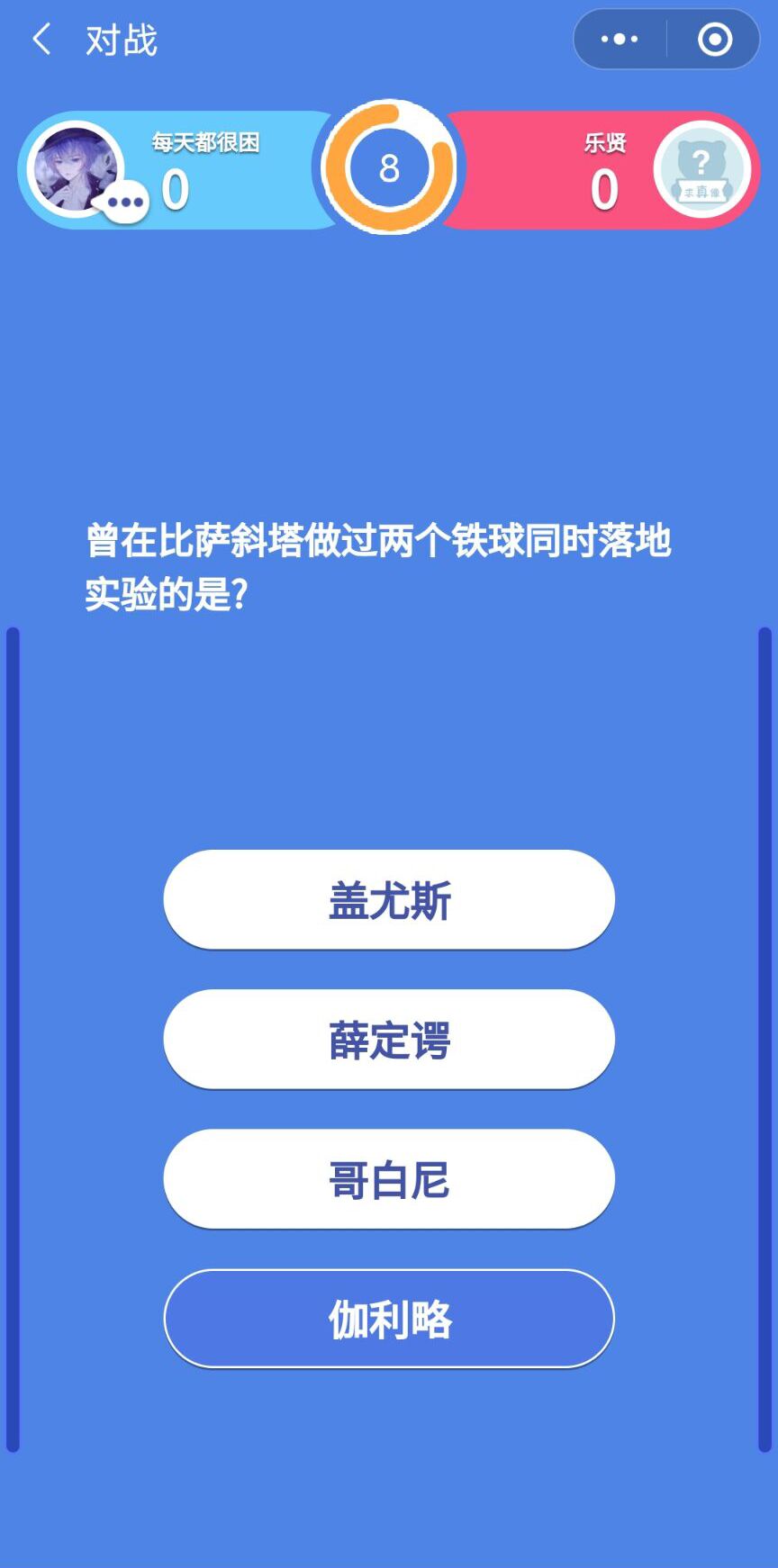Screen dimensions: 778x1568
Task: Tap 乐贤's score of 0 on the red banner
Action: click(x=603, y=189)
